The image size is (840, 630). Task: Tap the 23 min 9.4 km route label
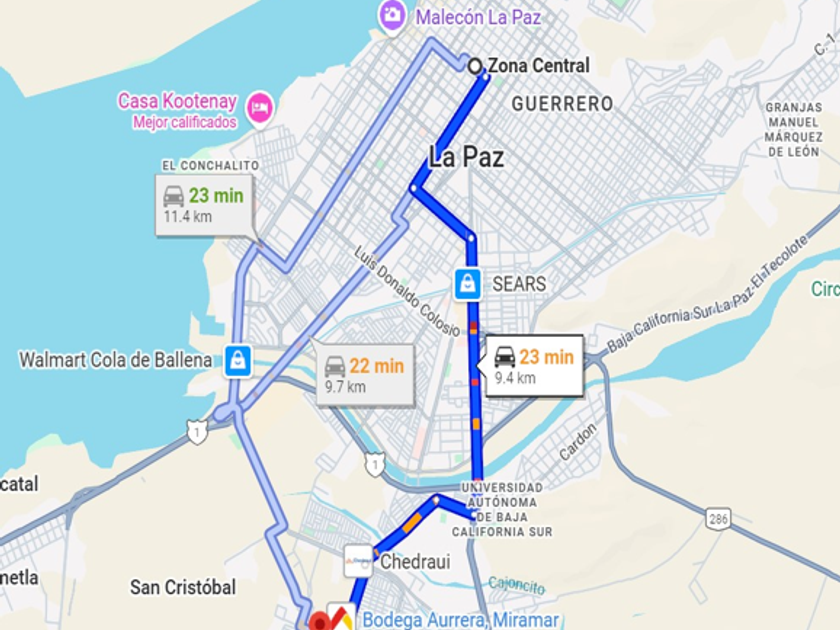[534, 366]
